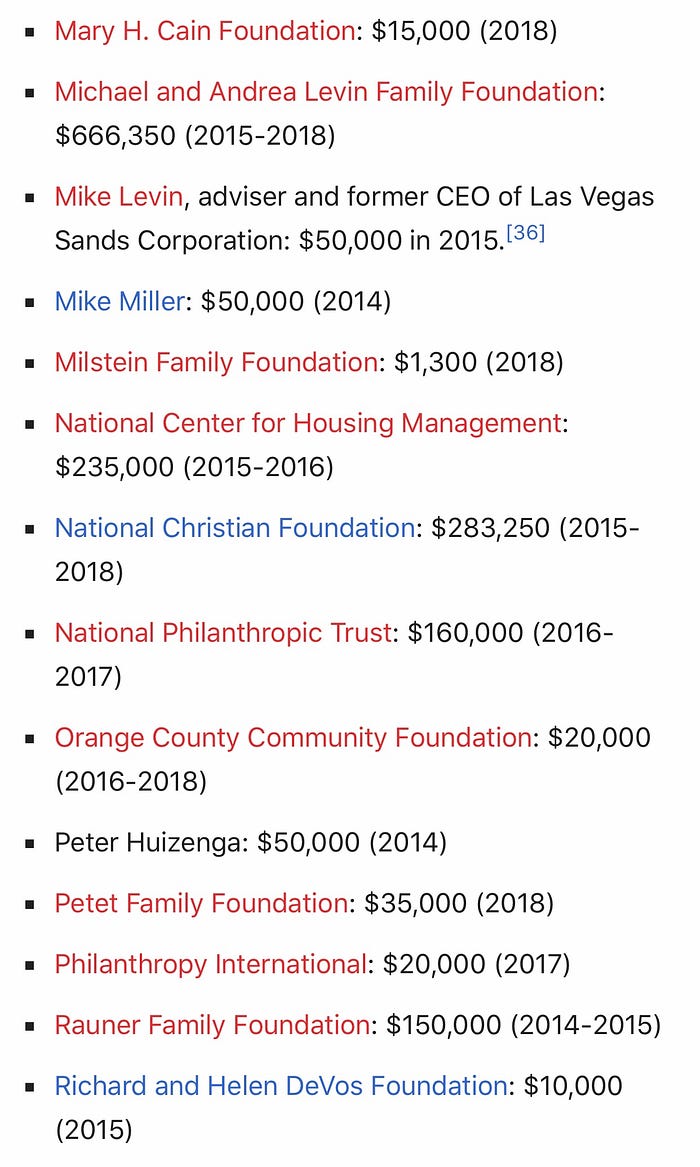Tap the National Philanthropic Trust link
This screenshot has width=700, height=1167.
point(223,633)
